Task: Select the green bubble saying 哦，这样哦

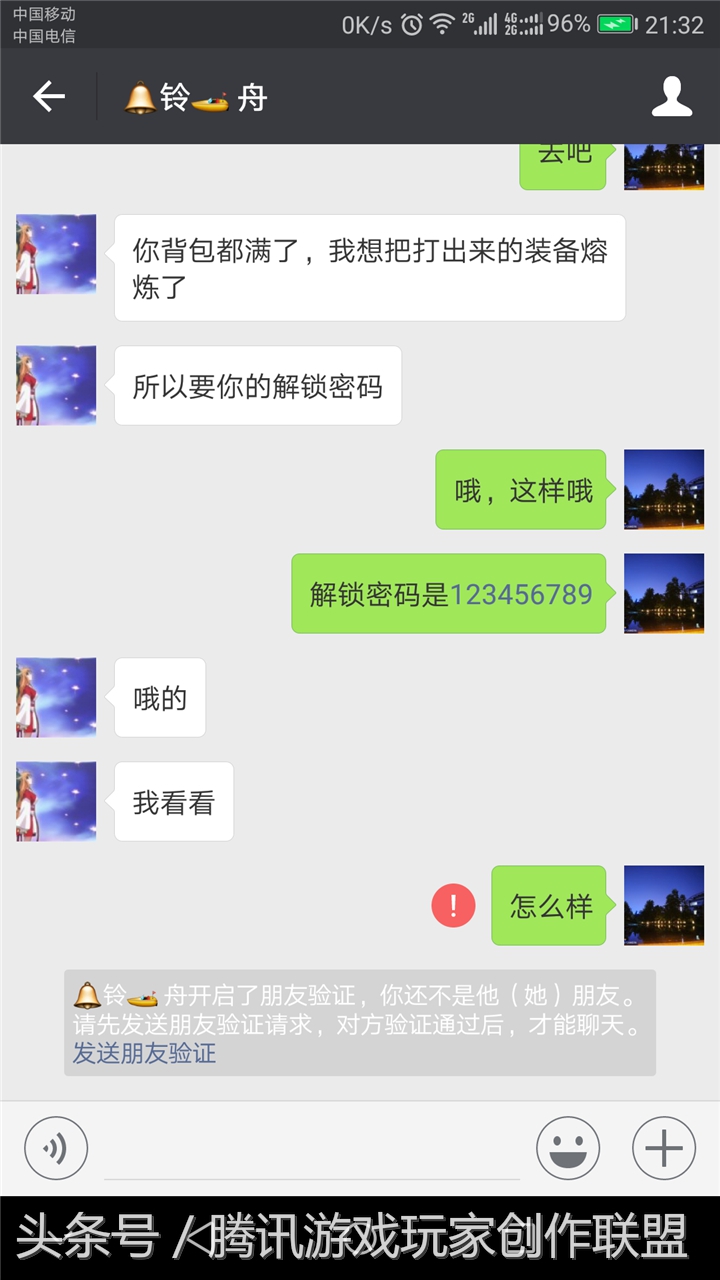Action: (520, 490)
